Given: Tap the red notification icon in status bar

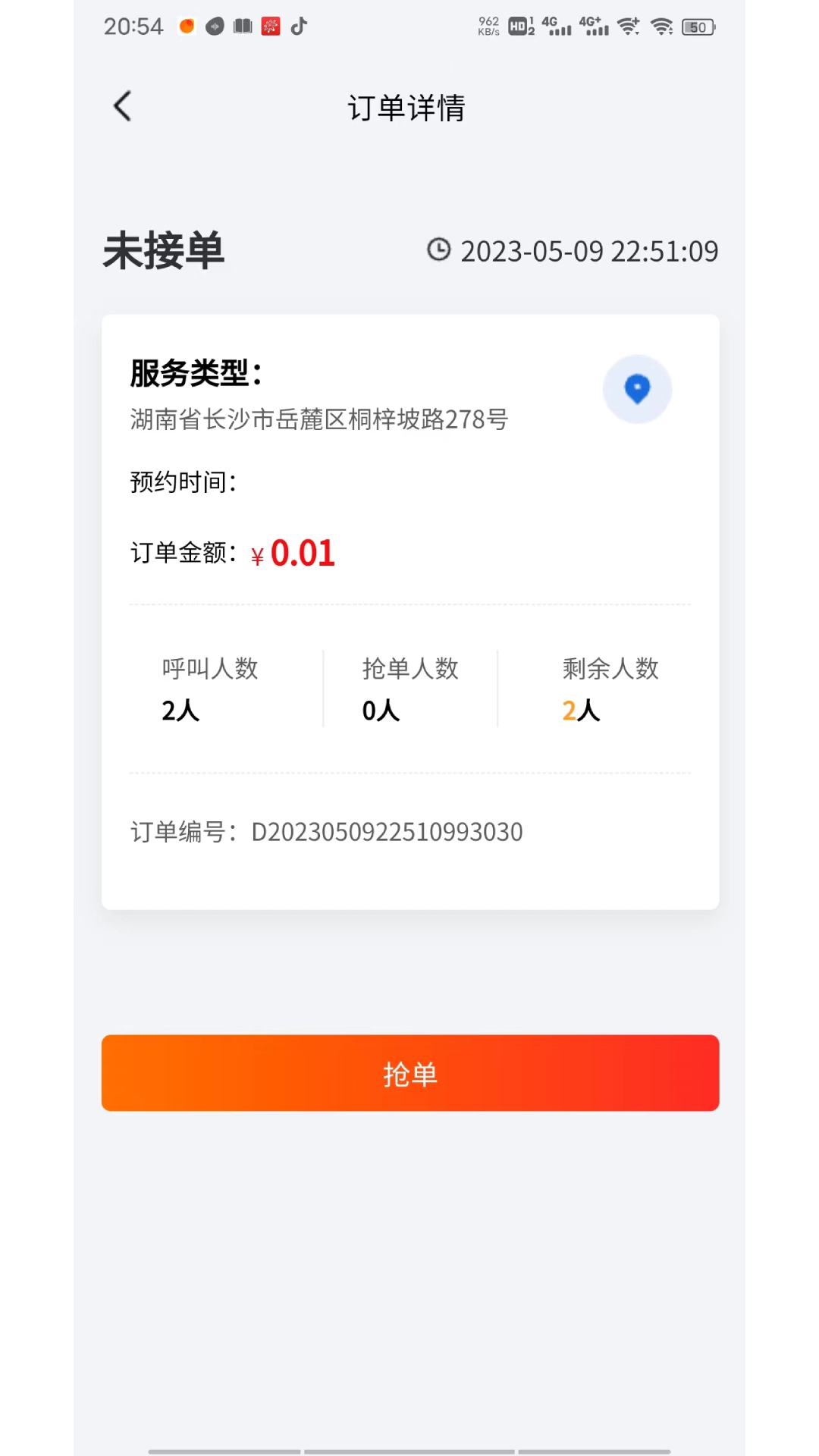Looking at the screenshot, I should pos(269,26).
